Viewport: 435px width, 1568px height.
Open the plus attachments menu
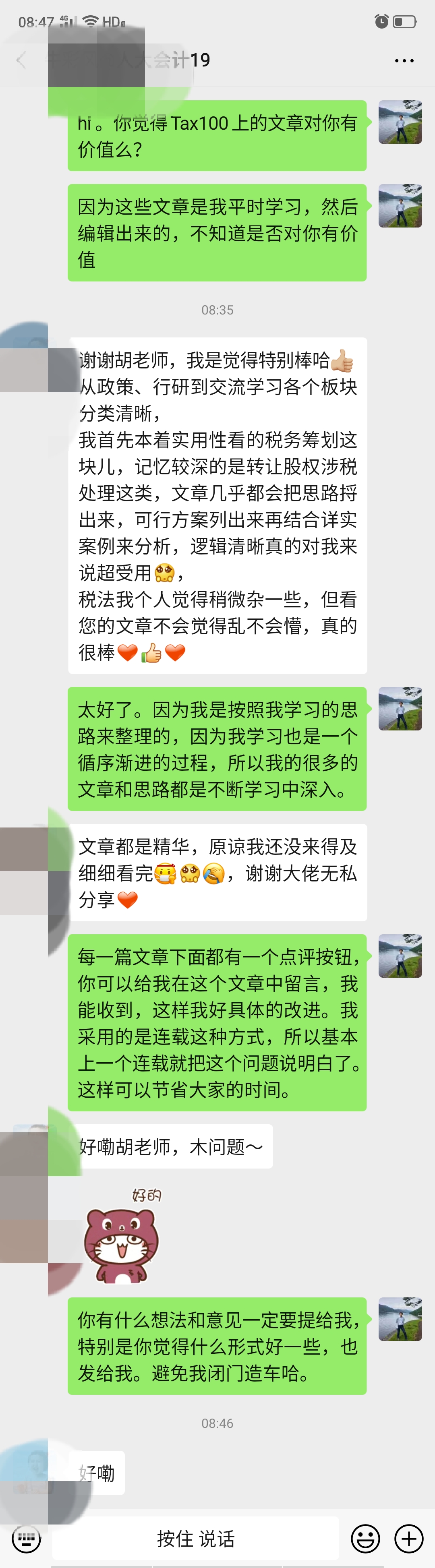pos(409,1539)
